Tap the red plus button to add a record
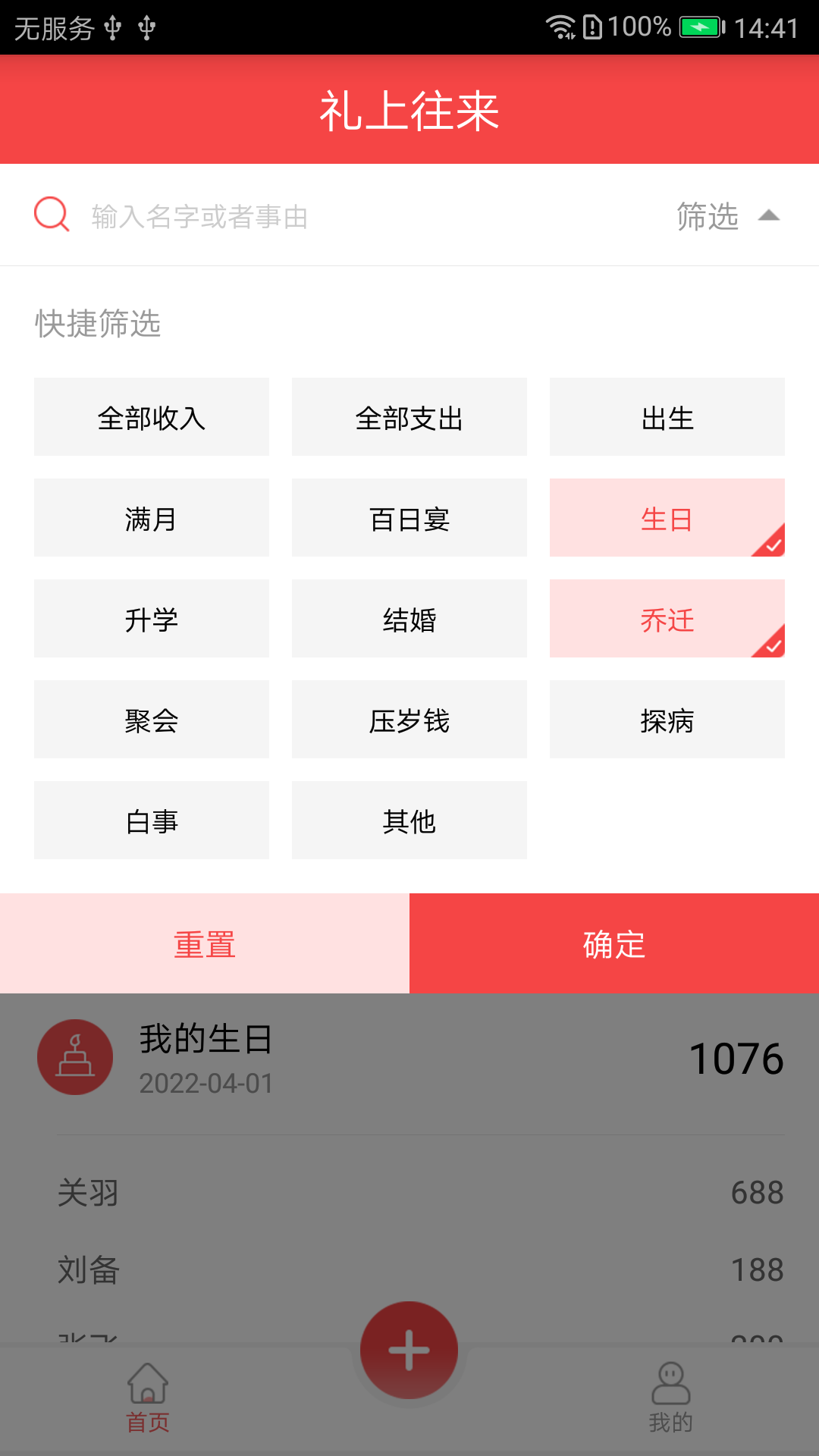819x1456 pixels. pos(409,1349)
